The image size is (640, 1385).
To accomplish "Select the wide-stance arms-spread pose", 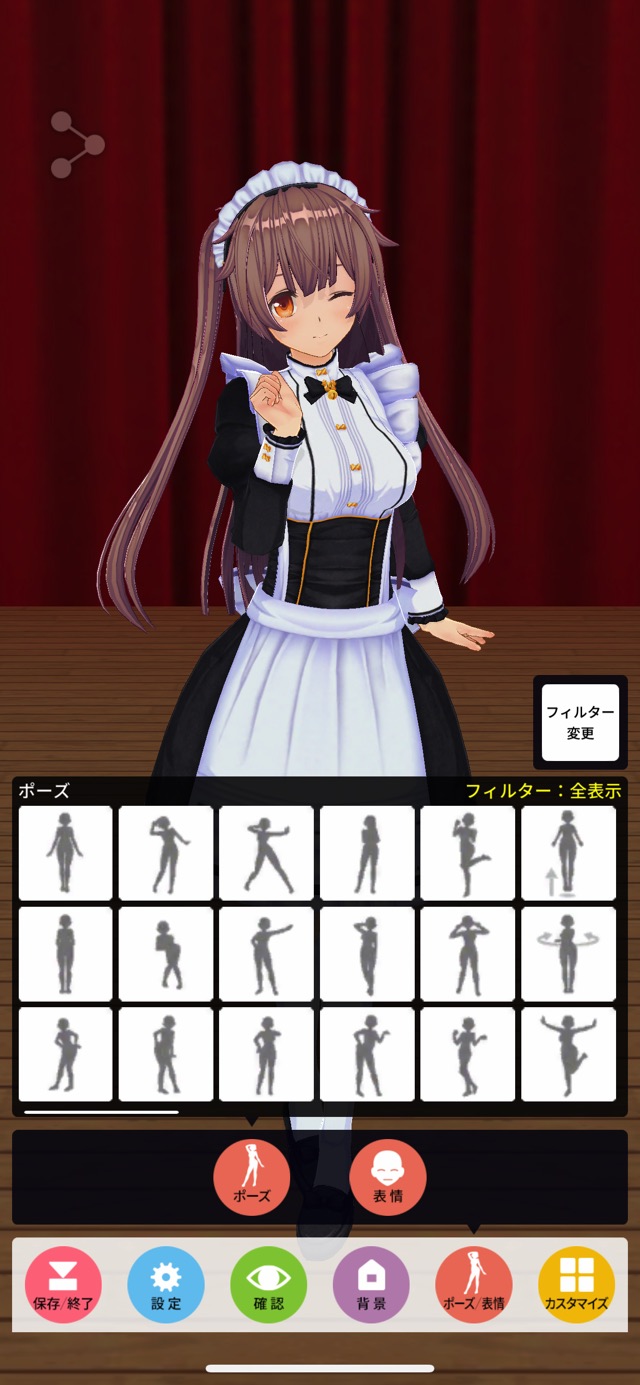I will click(x=266, y=853).
